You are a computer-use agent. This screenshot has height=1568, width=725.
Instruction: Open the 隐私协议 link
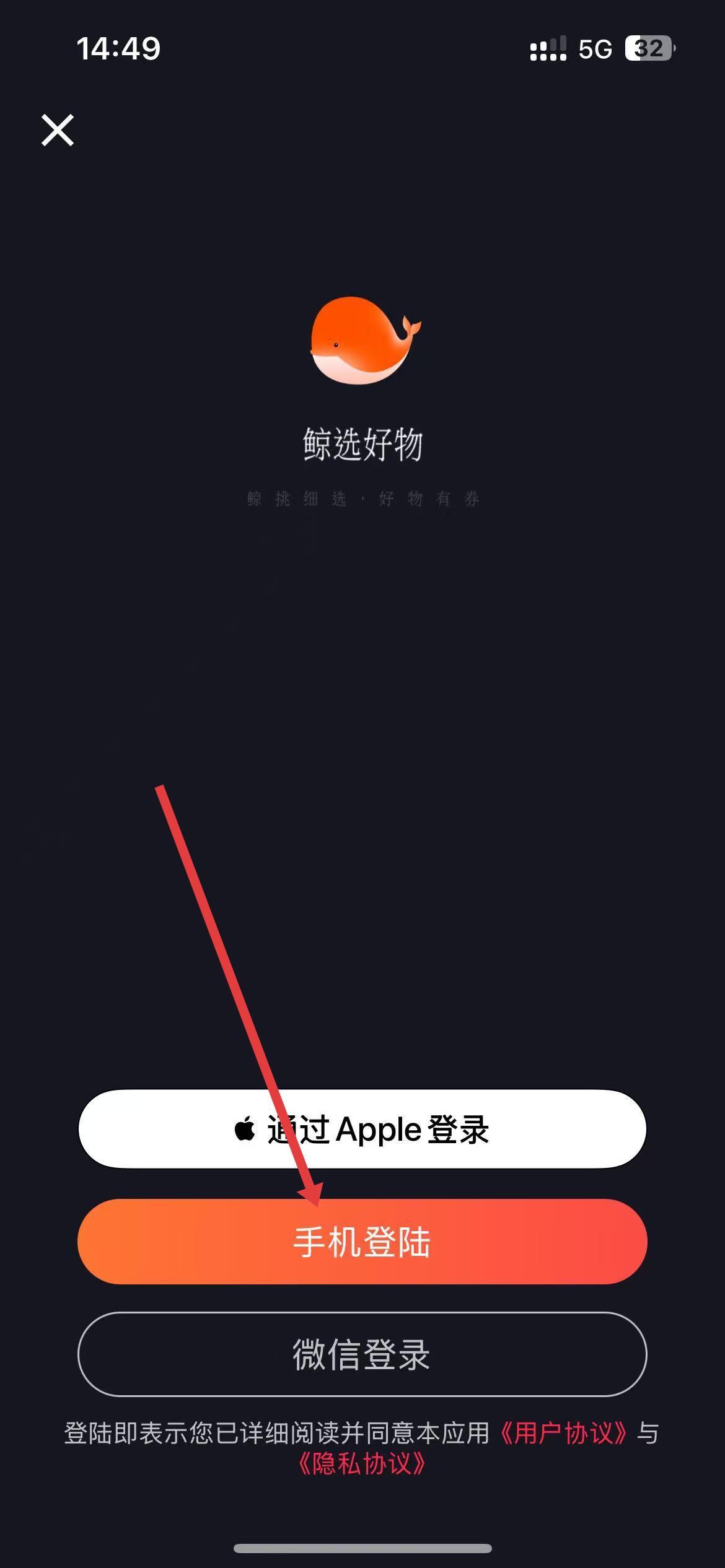click(362, 1465)
